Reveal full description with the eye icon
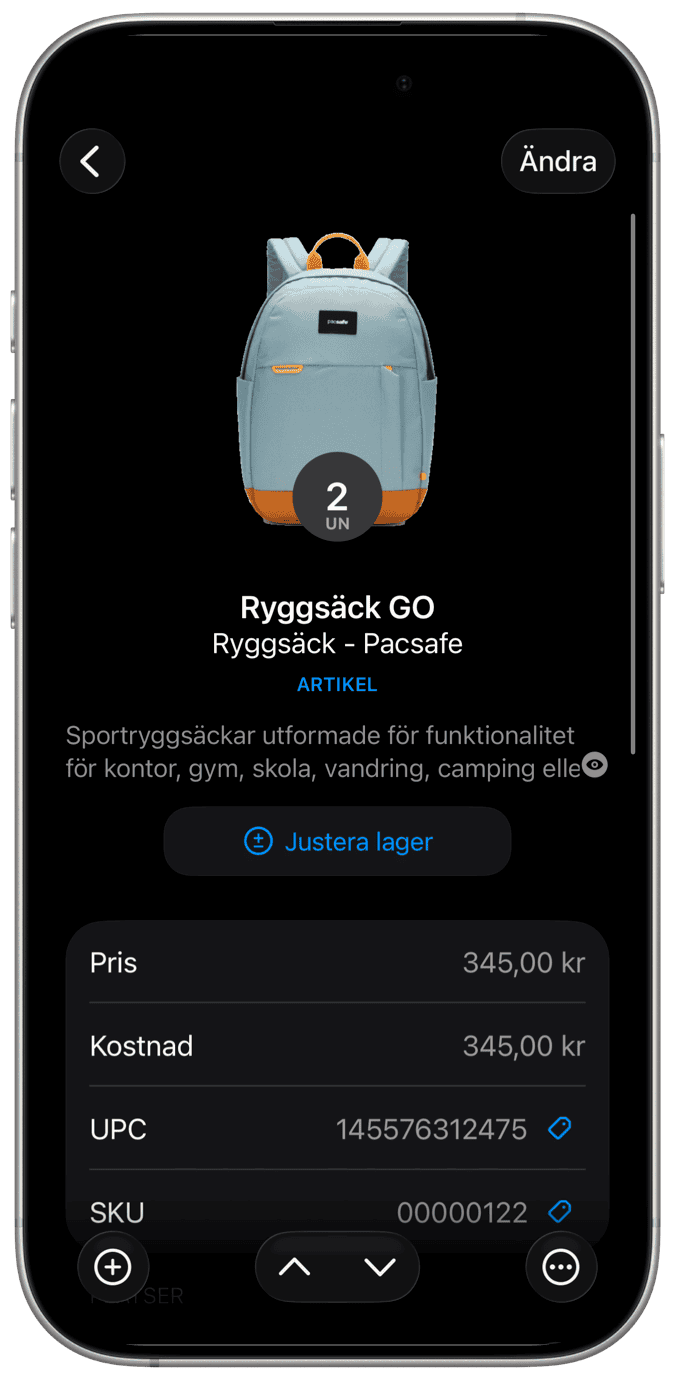The height and width of the screenshot is (1380, 675). 595,766
